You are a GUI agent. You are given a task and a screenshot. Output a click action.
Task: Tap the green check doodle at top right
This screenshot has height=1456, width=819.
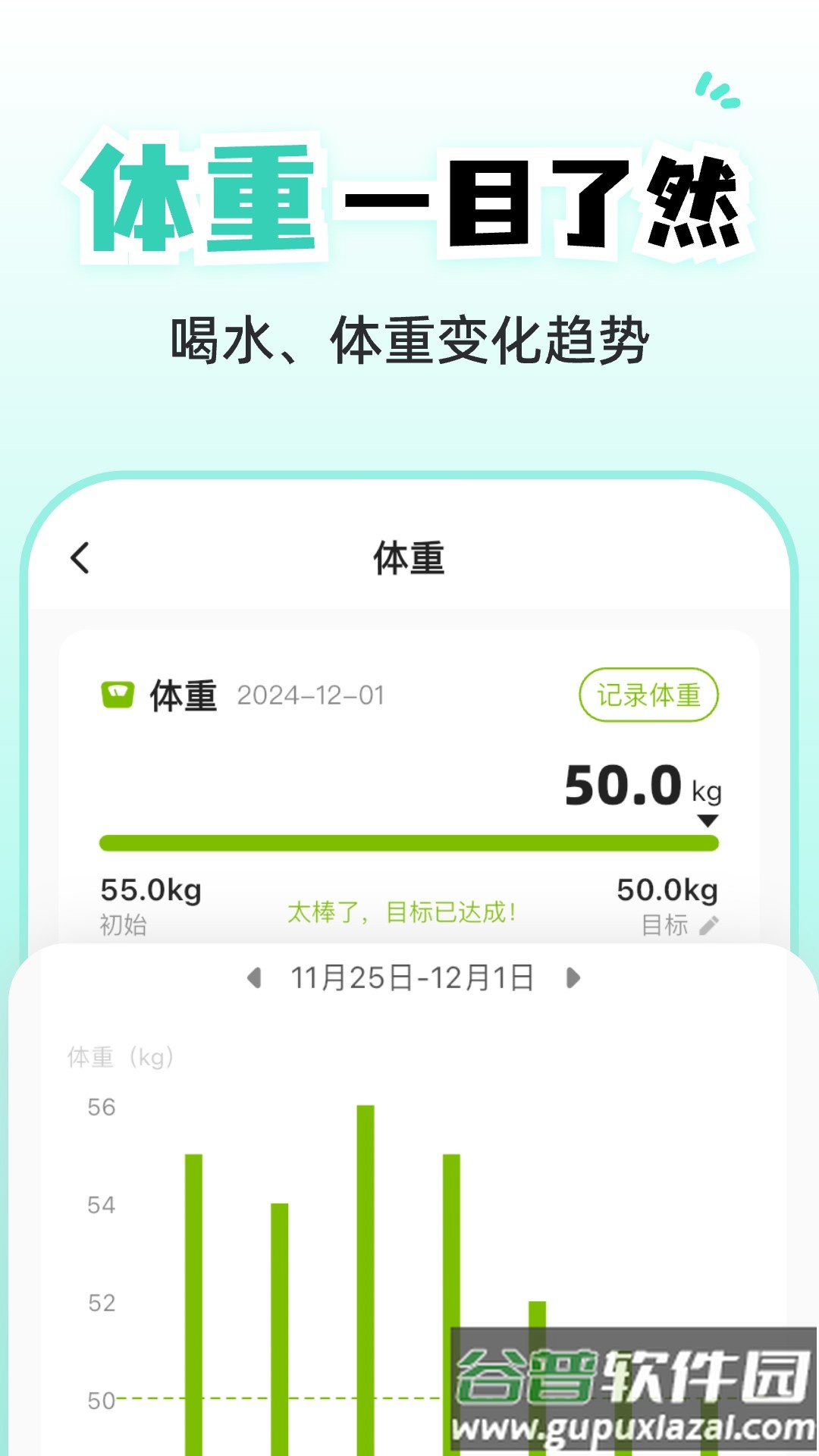point(717,91)
